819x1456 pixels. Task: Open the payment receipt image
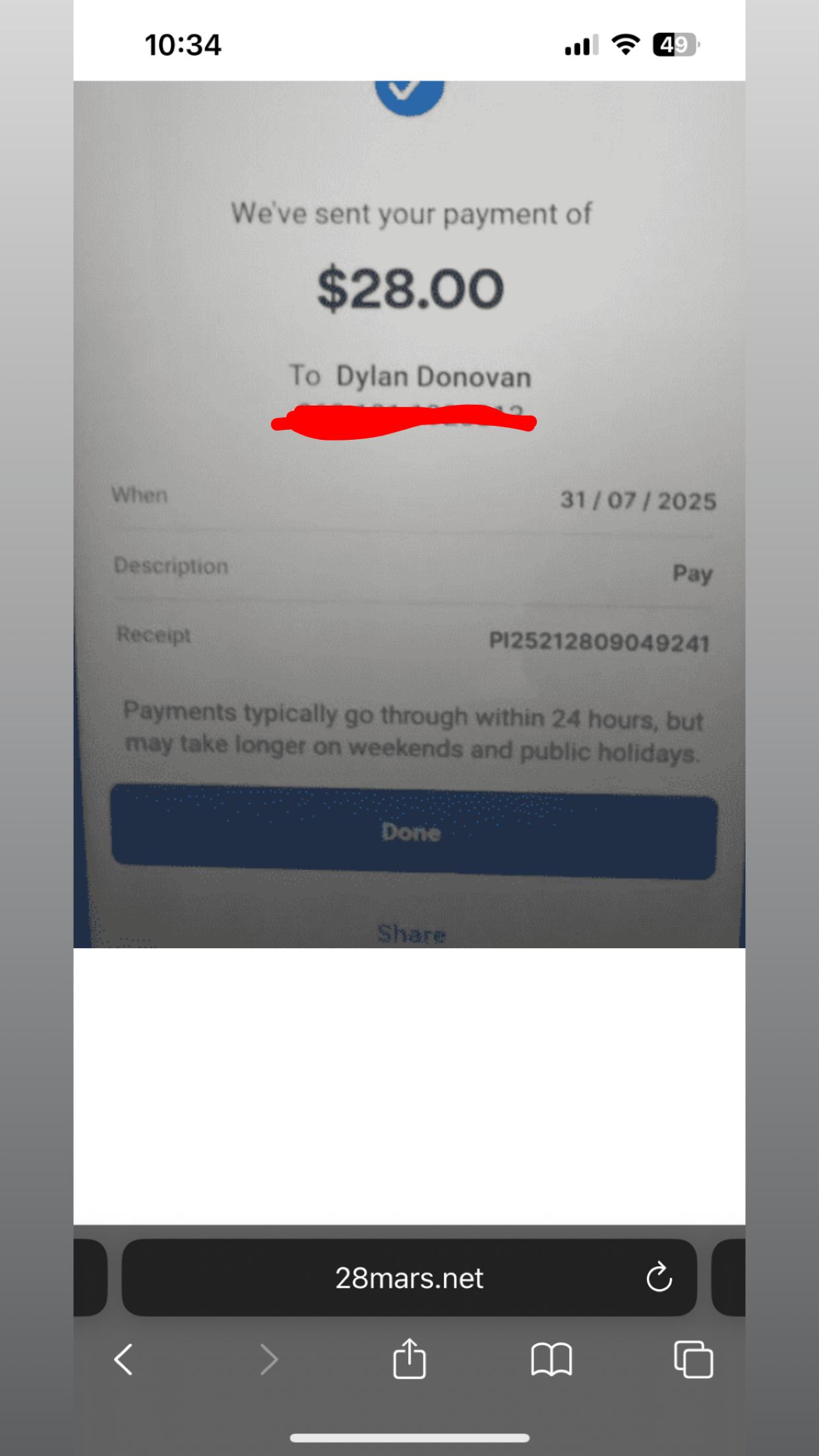tap(409, 514)
